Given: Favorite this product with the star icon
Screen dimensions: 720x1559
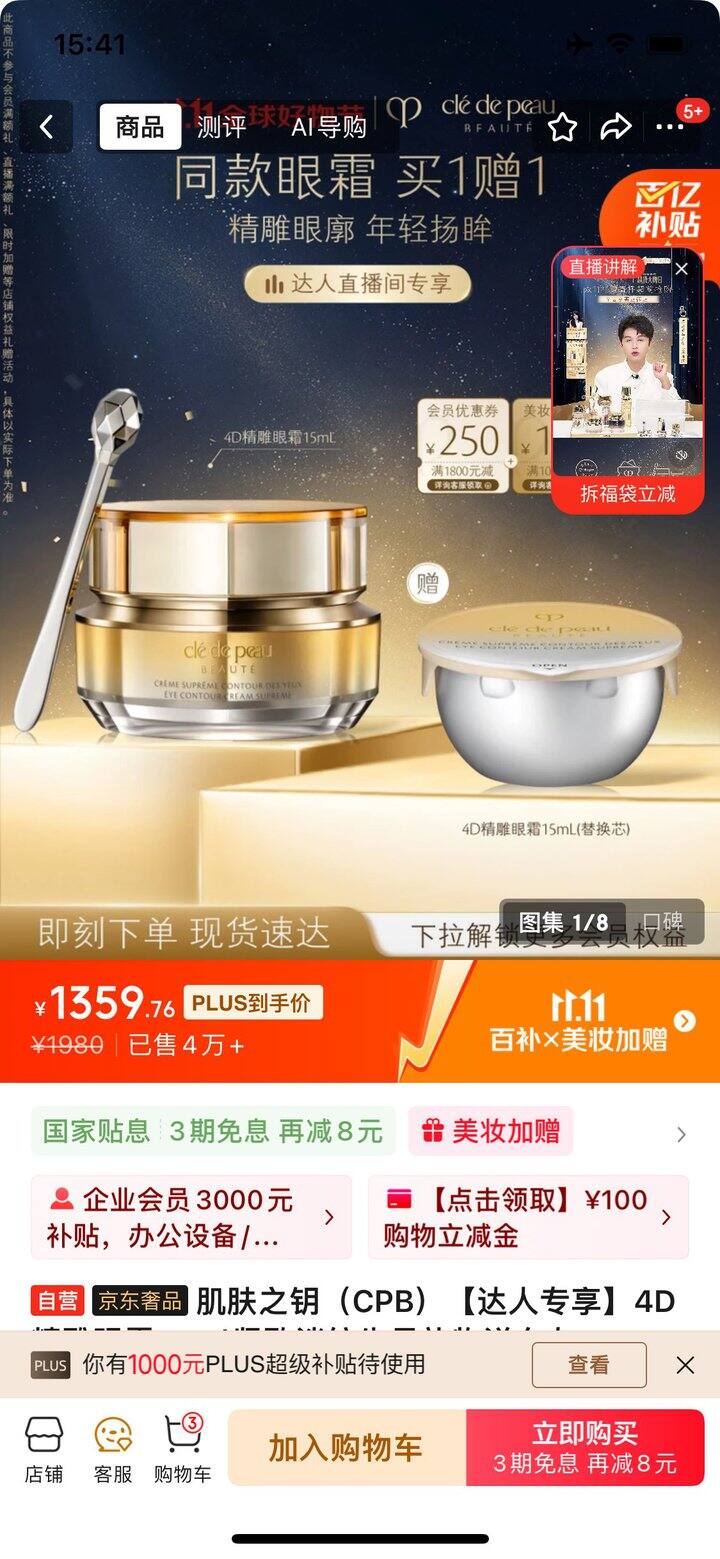Looking at the screenshot, I should point(562,127).
